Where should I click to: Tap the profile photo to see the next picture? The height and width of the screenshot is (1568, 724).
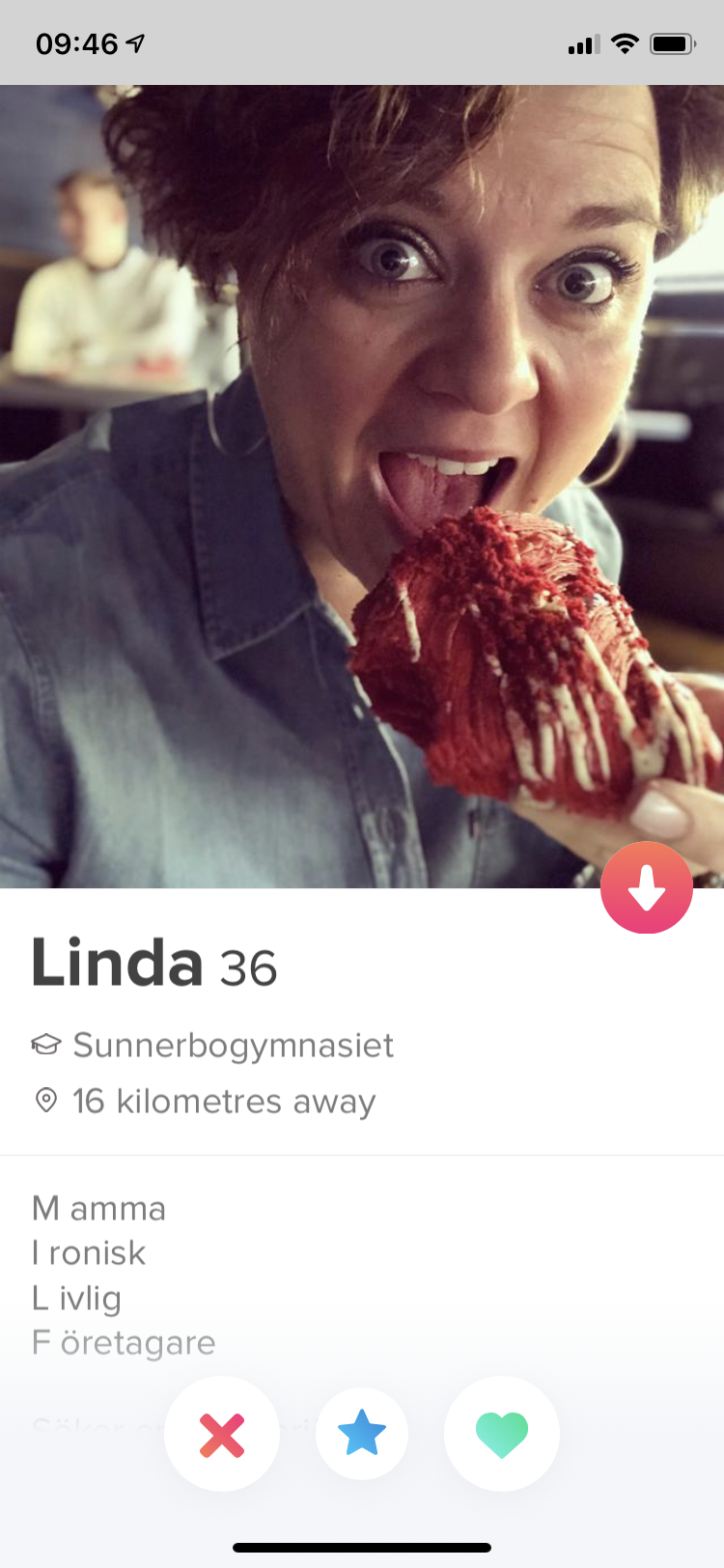pyautogui.click(x=362, y=487)
